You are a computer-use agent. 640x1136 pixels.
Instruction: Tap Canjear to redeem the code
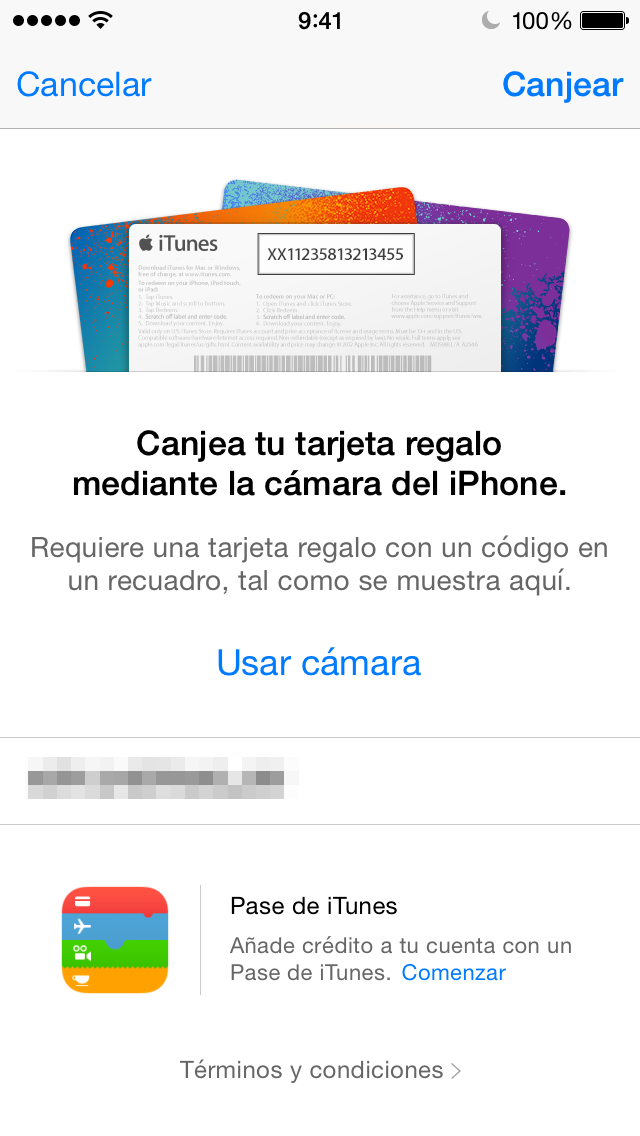[x=562, y=85]
